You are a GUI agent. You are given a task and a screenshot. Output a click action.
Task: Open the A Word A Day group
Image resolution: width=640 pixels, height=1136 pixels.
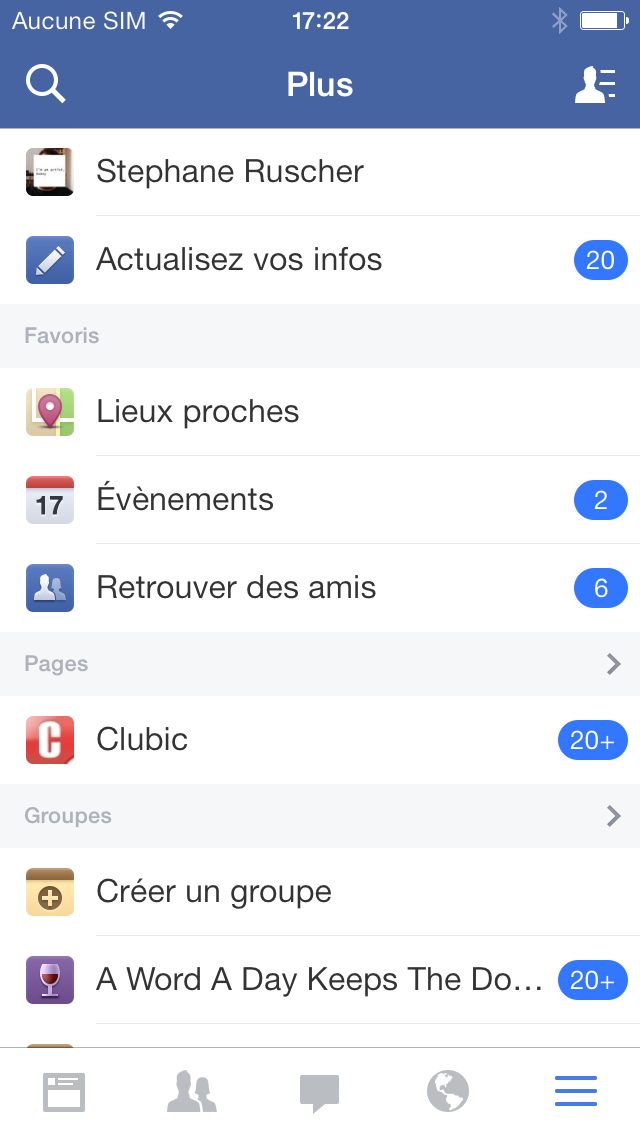click(x=320, y=980)
